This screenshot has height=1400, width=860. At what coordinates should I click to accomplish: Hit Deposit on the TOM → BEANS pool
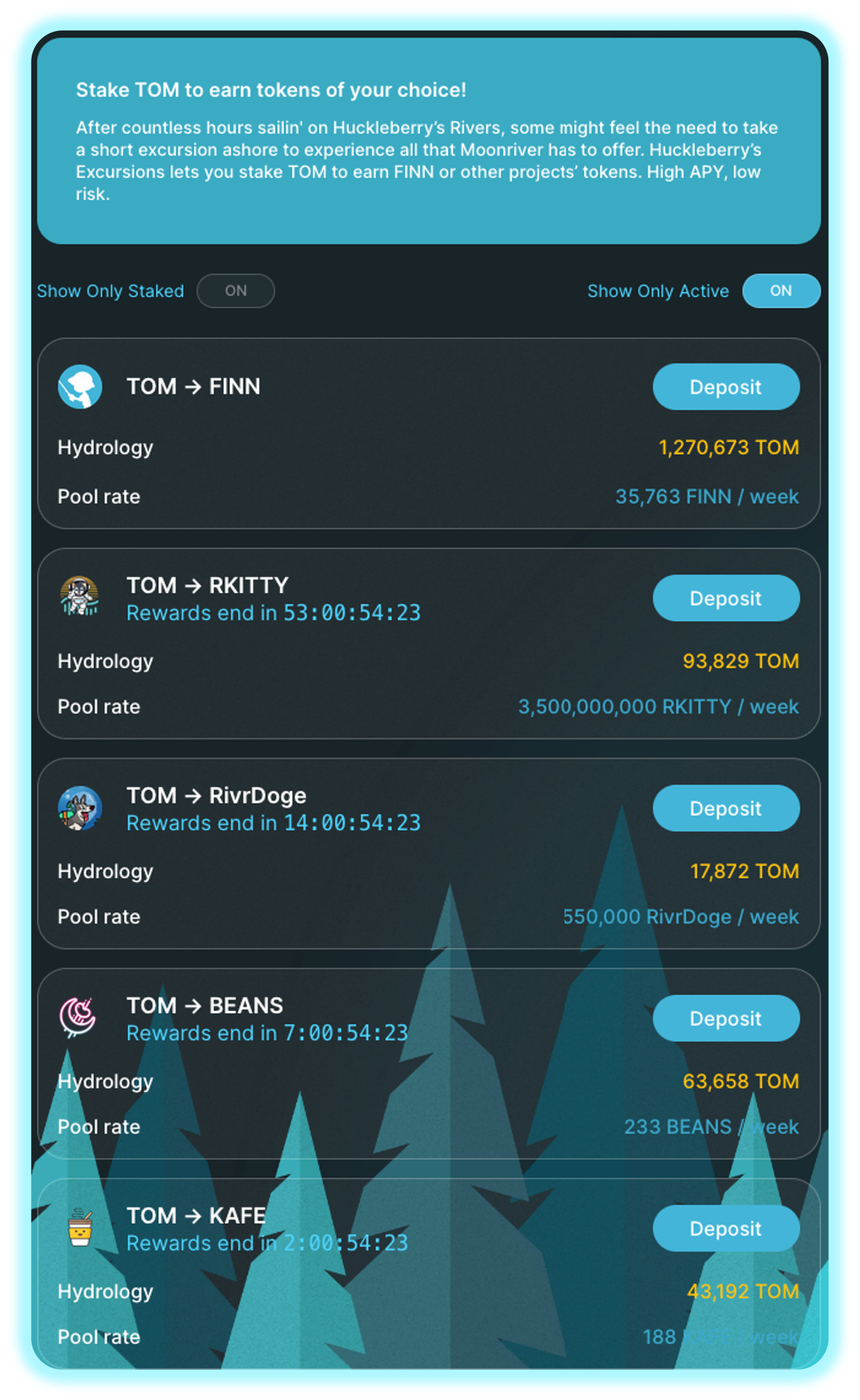(x=725, y=1019)
